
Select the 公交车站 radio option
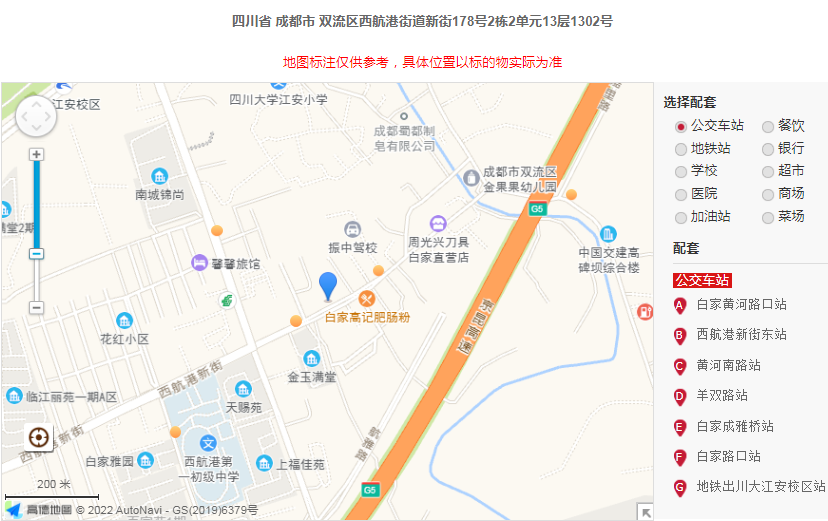(681, 126)
